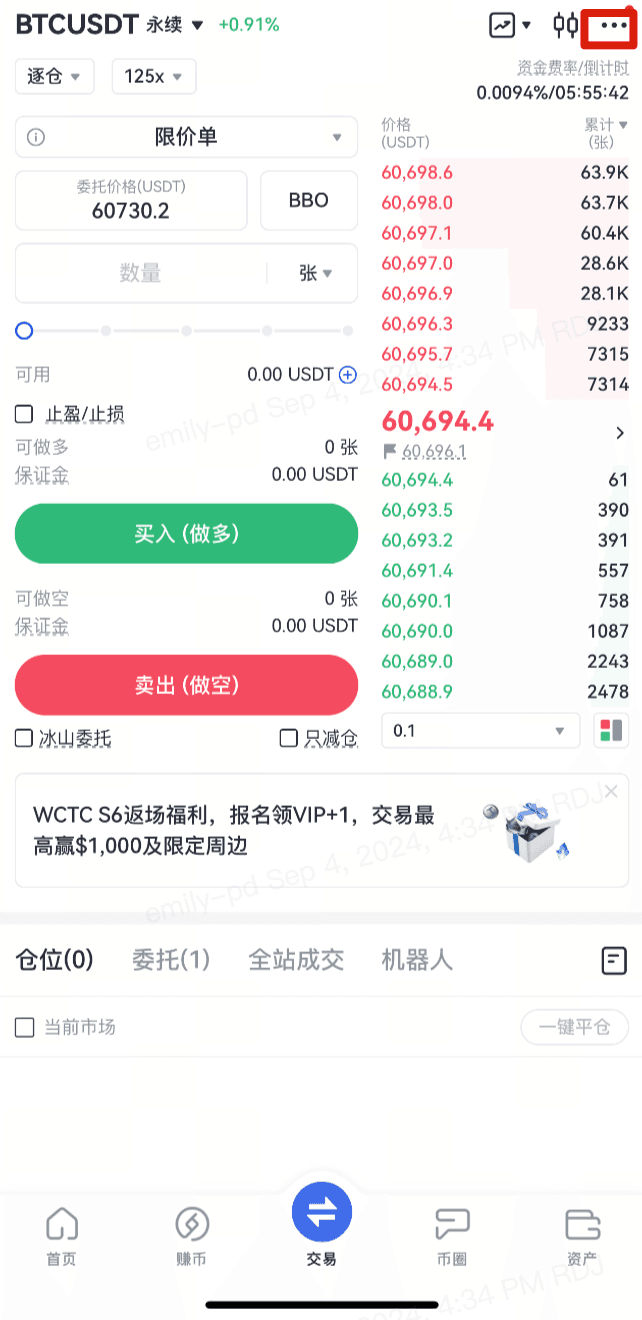Viewport: 642px width, 1320px height.
Task: Open the candlestick chart view
Action: point(565,25)
